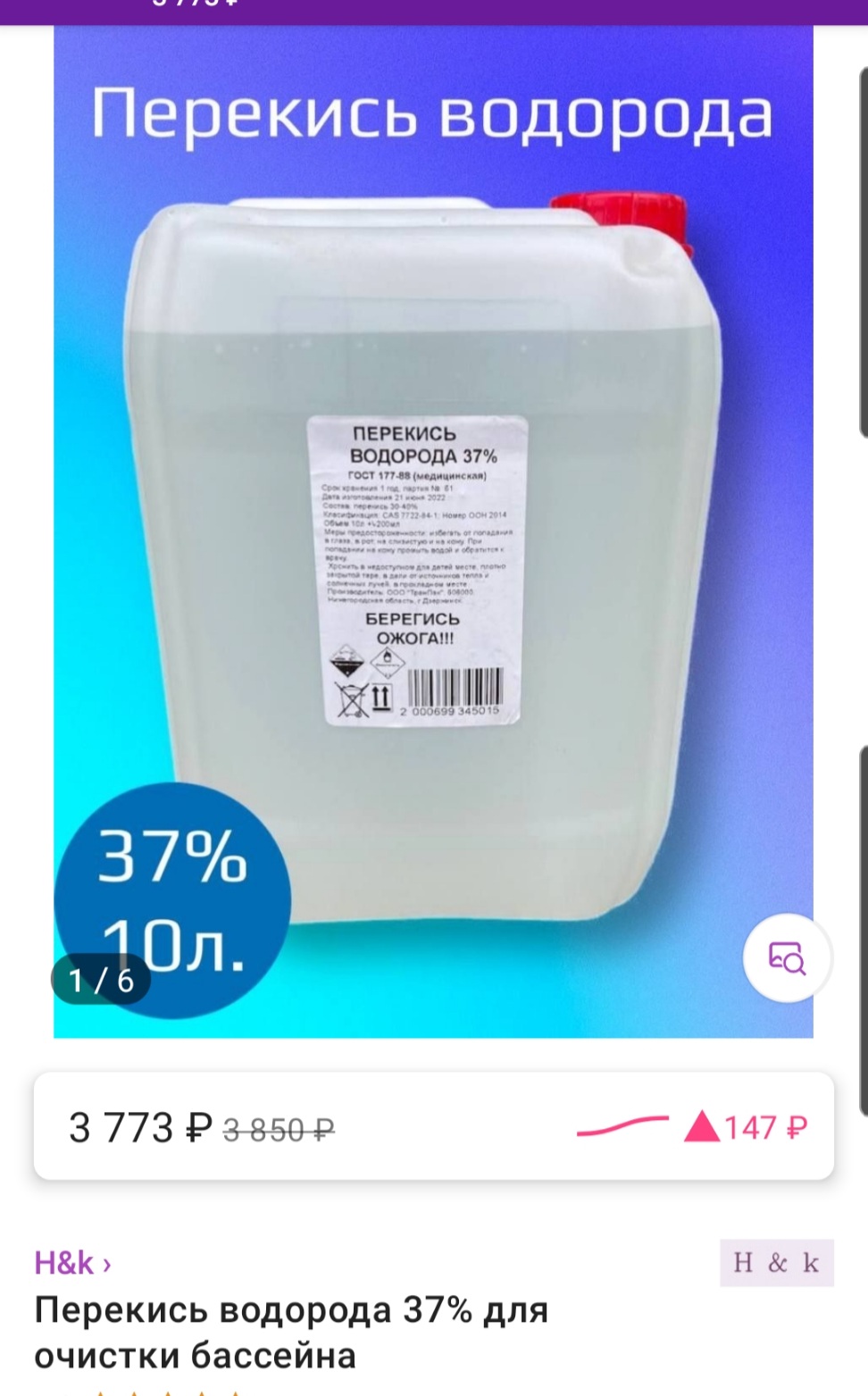Tap the find similar items icon
This screenshot has width=868, height=1396.
[787, 957]
